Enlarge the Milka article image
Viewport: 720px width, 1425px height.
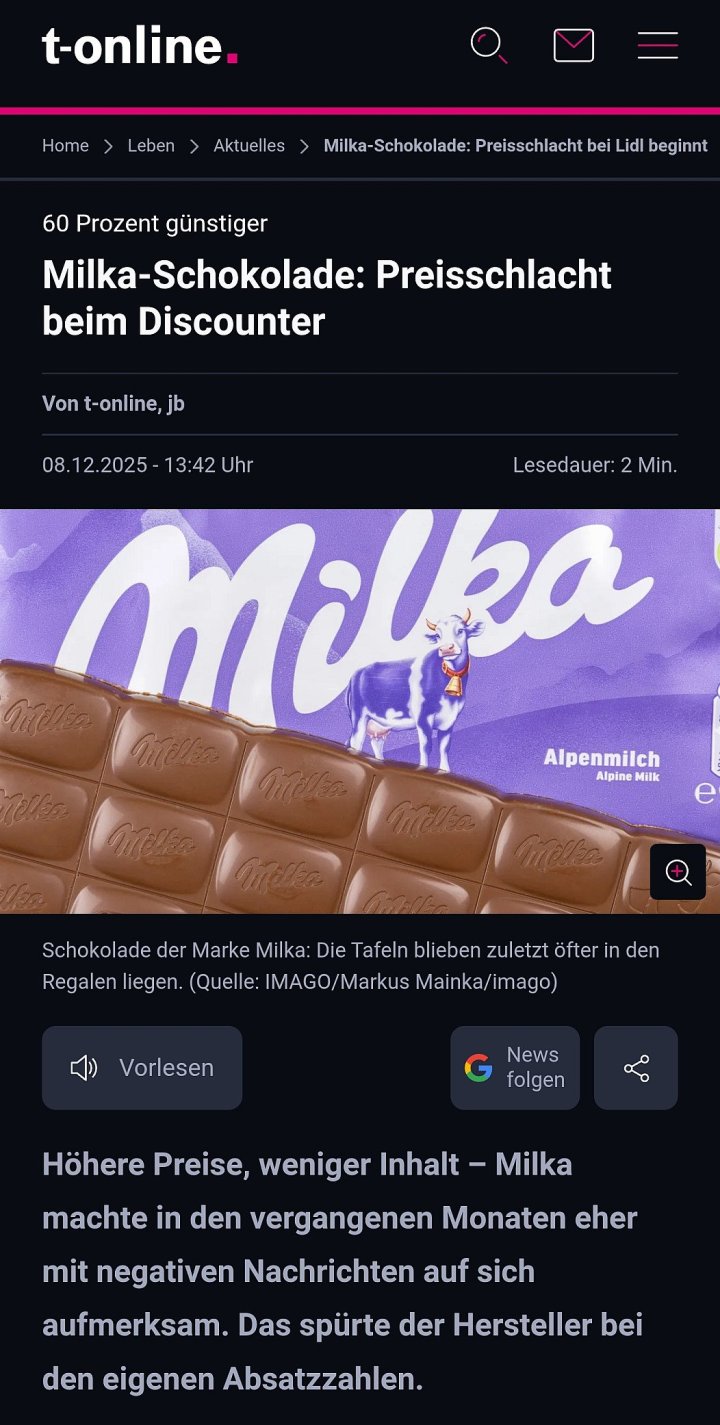tap(678, 872)
